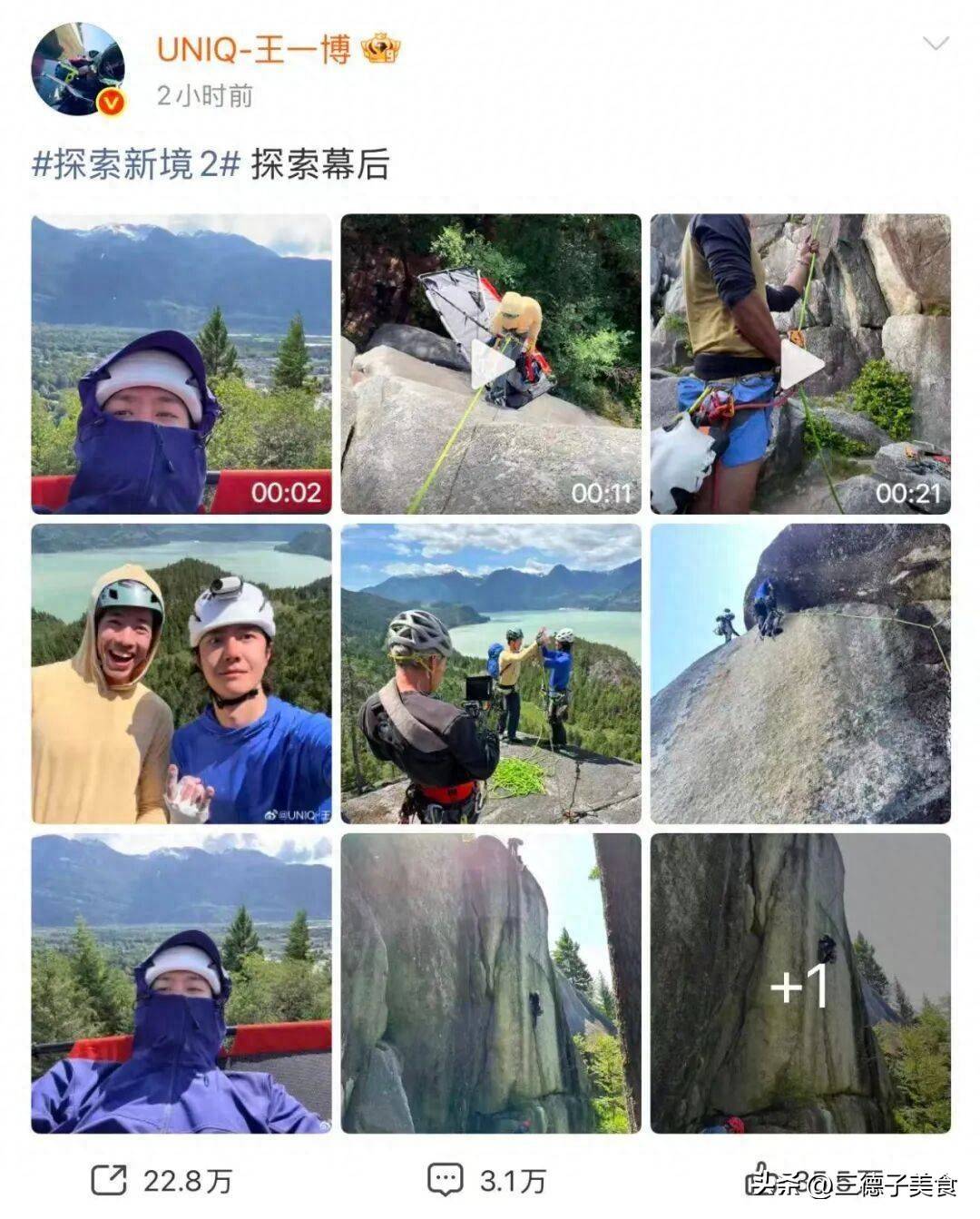The height and width of the screenshot is (1219, 980).
Task: Open the #探索新境2# hashtag topic
Action: (x=136, y=165)
